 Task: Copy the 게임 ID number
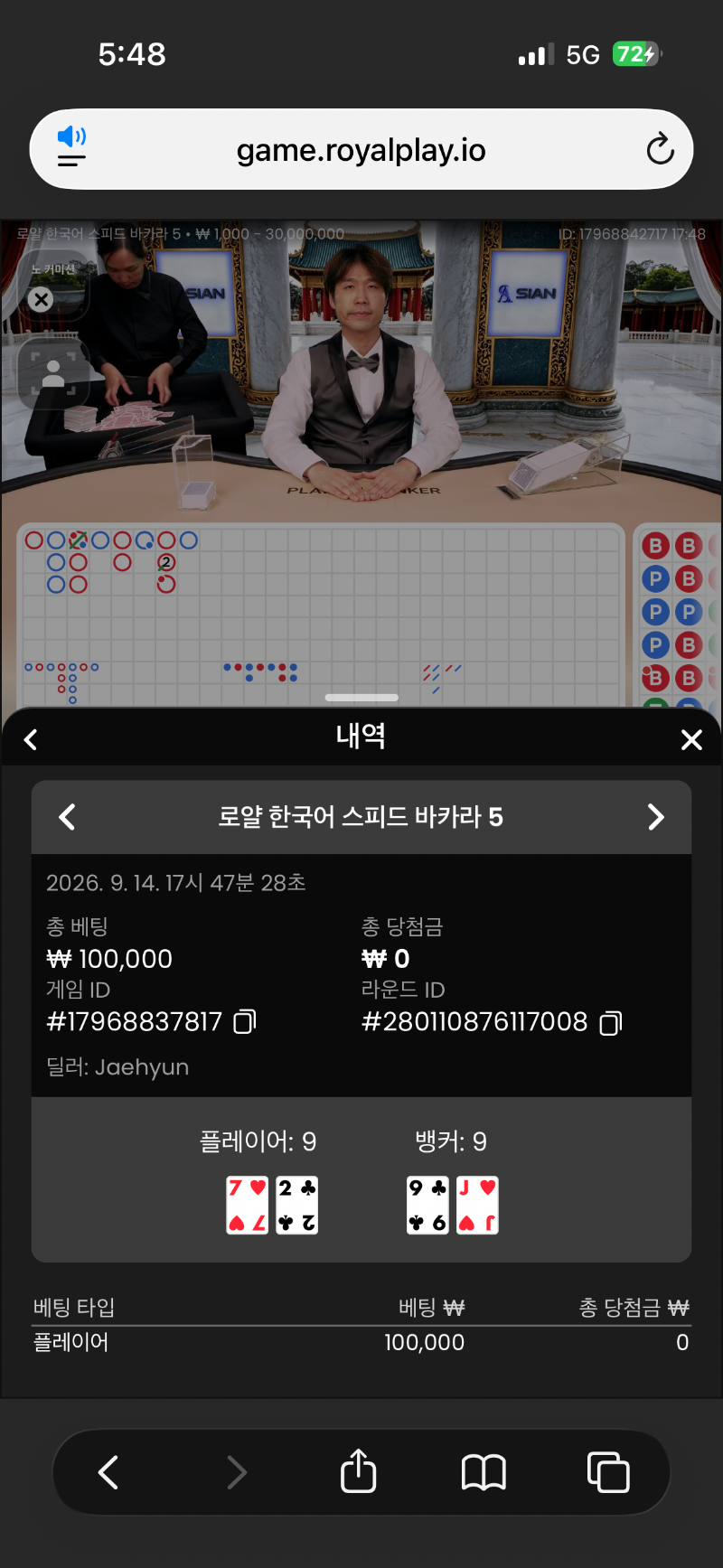tap(245, 1022)
